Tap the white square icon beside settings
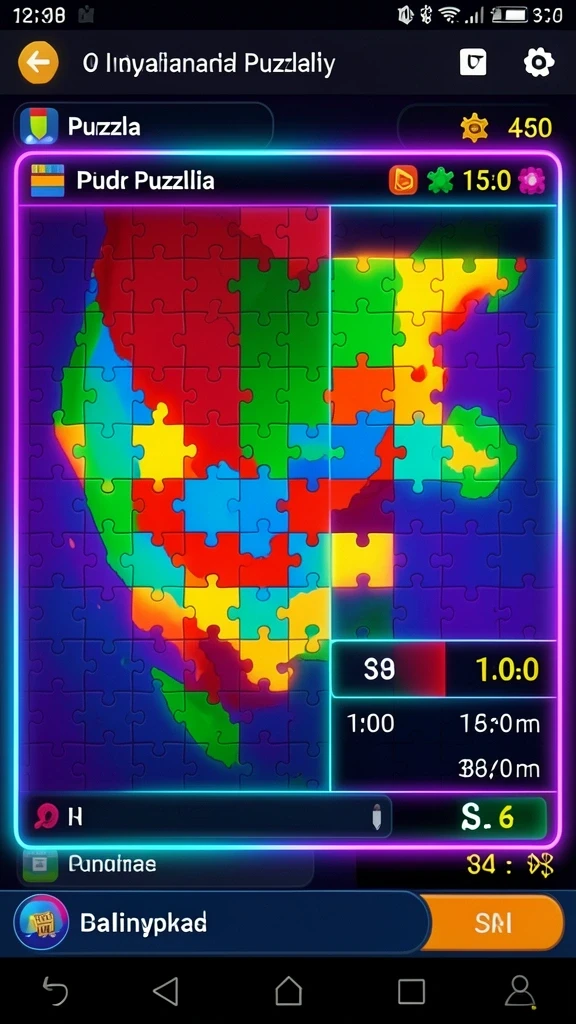This screenshot has width=576, height=1024. (473, 63)
